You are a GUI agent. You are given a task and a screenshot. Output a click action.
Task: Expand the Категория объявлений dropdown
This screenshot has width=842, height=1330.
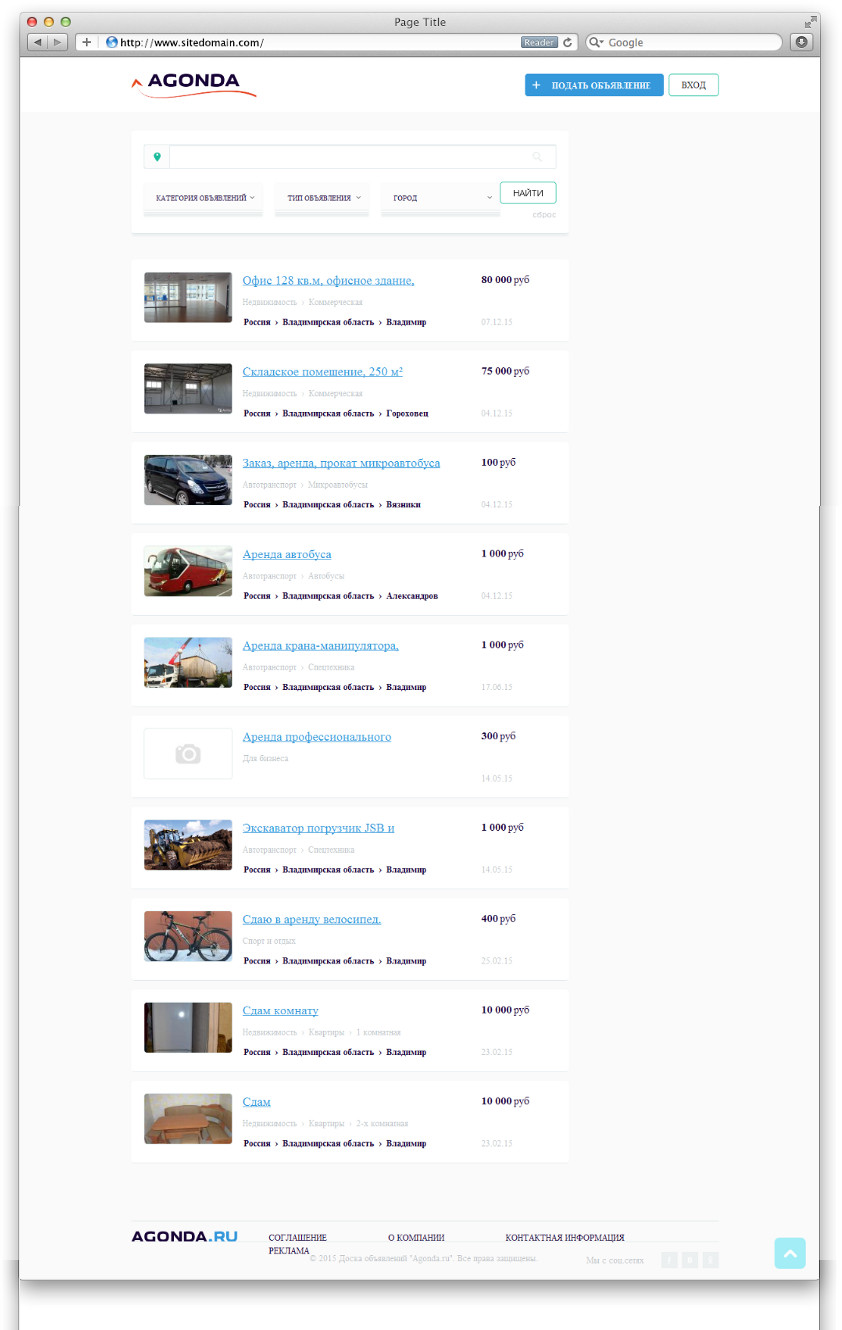pyautogui.click(x=205, y=198)
